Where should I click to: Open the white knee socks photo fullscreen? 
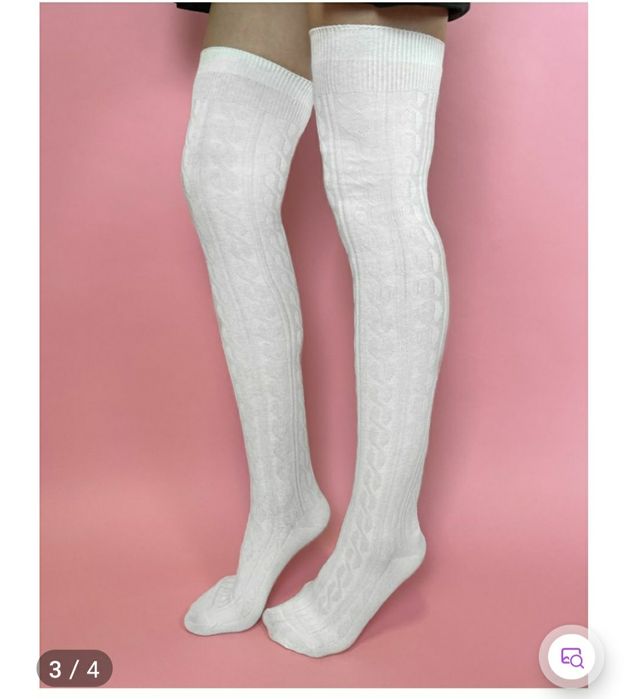coord(313,330)
